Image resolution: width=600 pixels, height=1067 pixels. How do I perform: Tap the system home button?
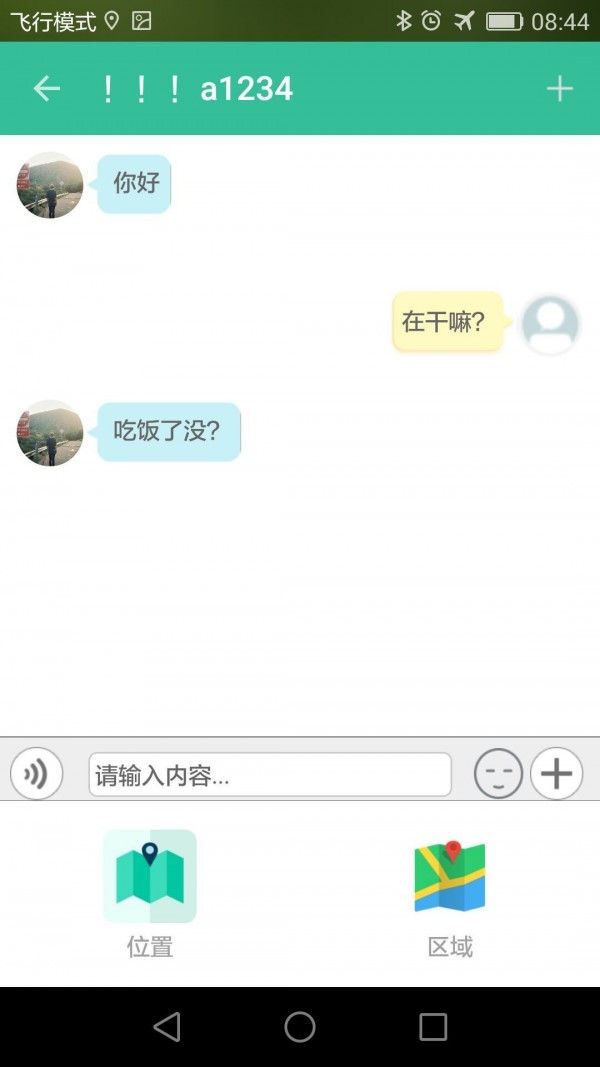tap(300, 1027)
